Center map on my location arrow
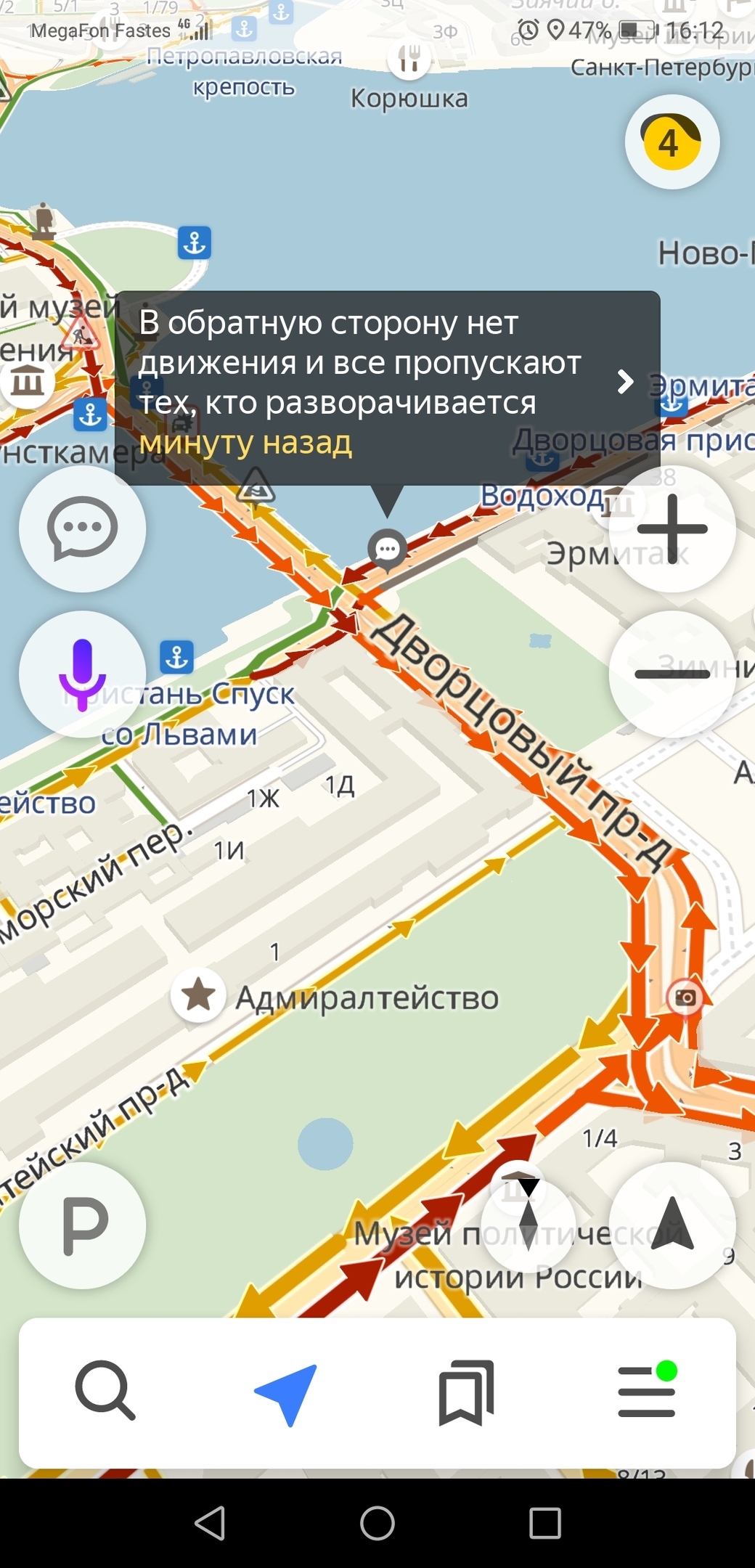The width and height of the screenshot is (755, 1568). [672, 1225]
